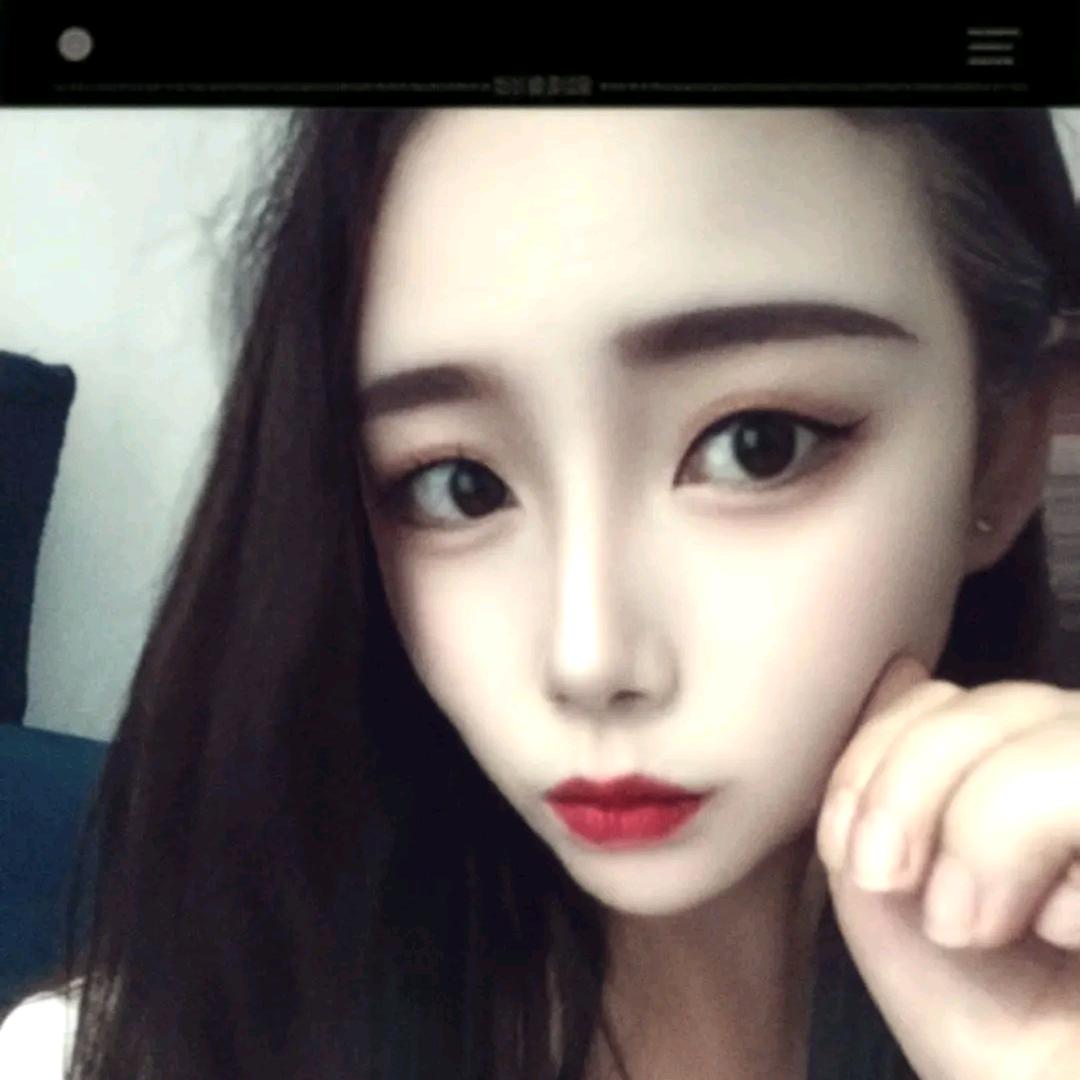1080x1080 pixels.
Task: Open the hamburger menu
Action: [x=992, y=46]
